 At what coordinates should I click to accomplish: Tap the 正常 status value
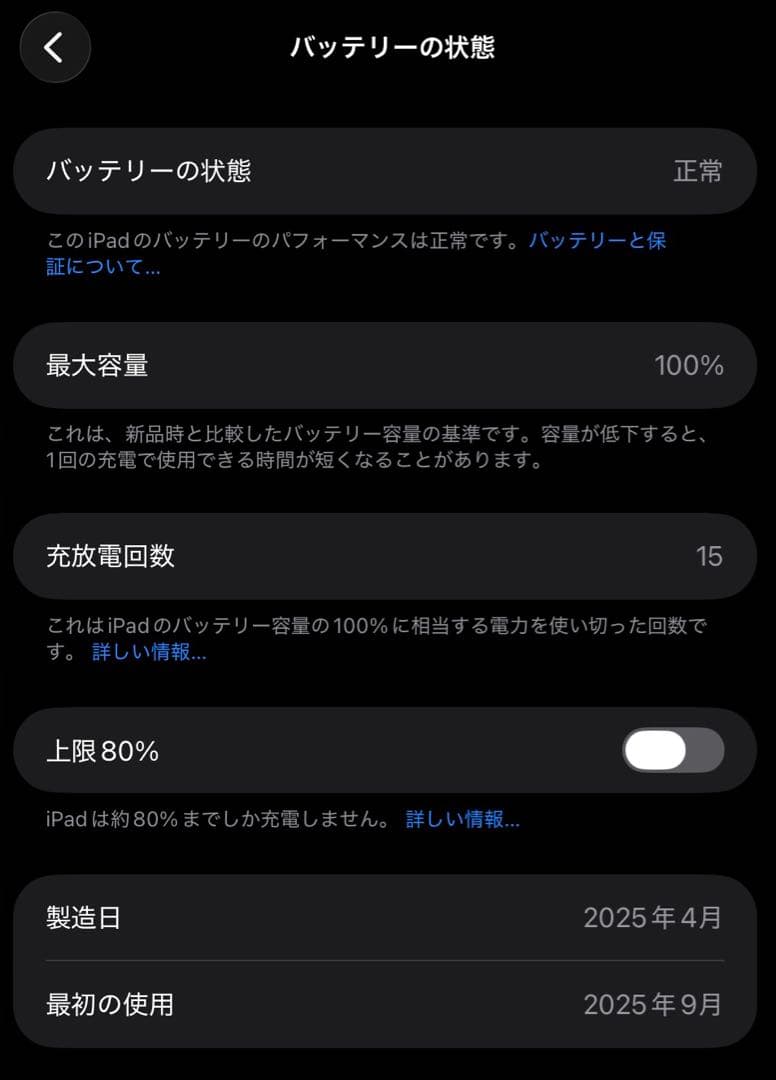(701, 171)
